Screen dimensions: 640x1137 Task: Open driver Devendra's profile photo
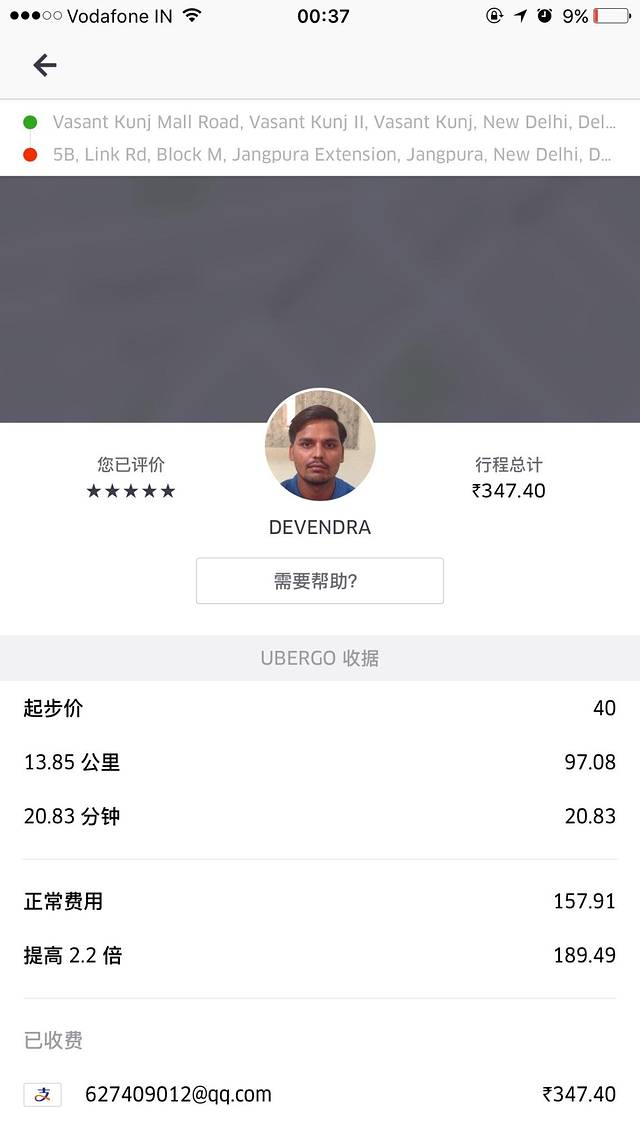[x=320, y=445]
